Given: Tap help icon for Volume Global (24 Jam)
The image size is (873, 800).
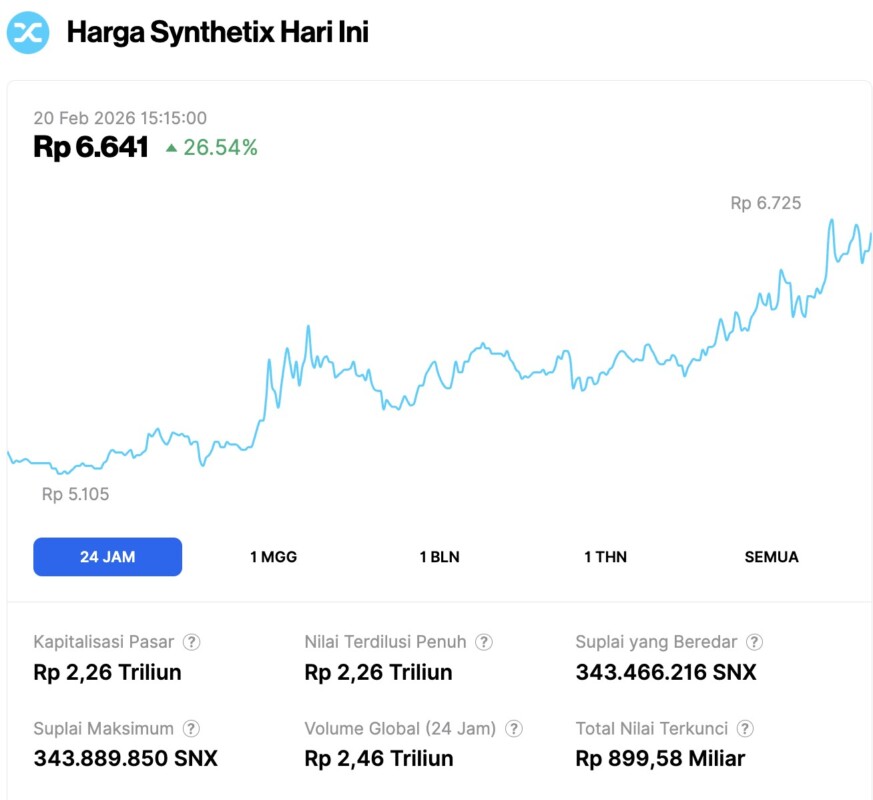Looking at the screenshot, I should point(514,729).
